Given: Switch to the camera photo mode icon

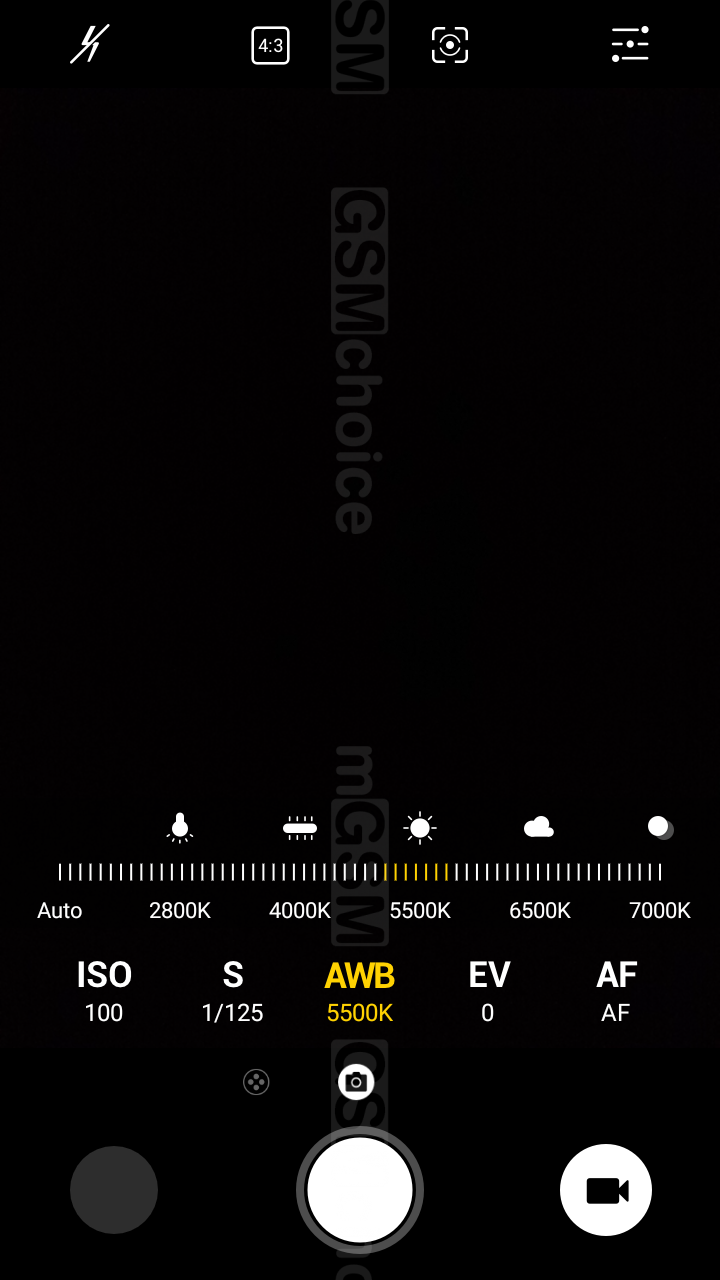Looking at the screenshot, I should 356,1082.
